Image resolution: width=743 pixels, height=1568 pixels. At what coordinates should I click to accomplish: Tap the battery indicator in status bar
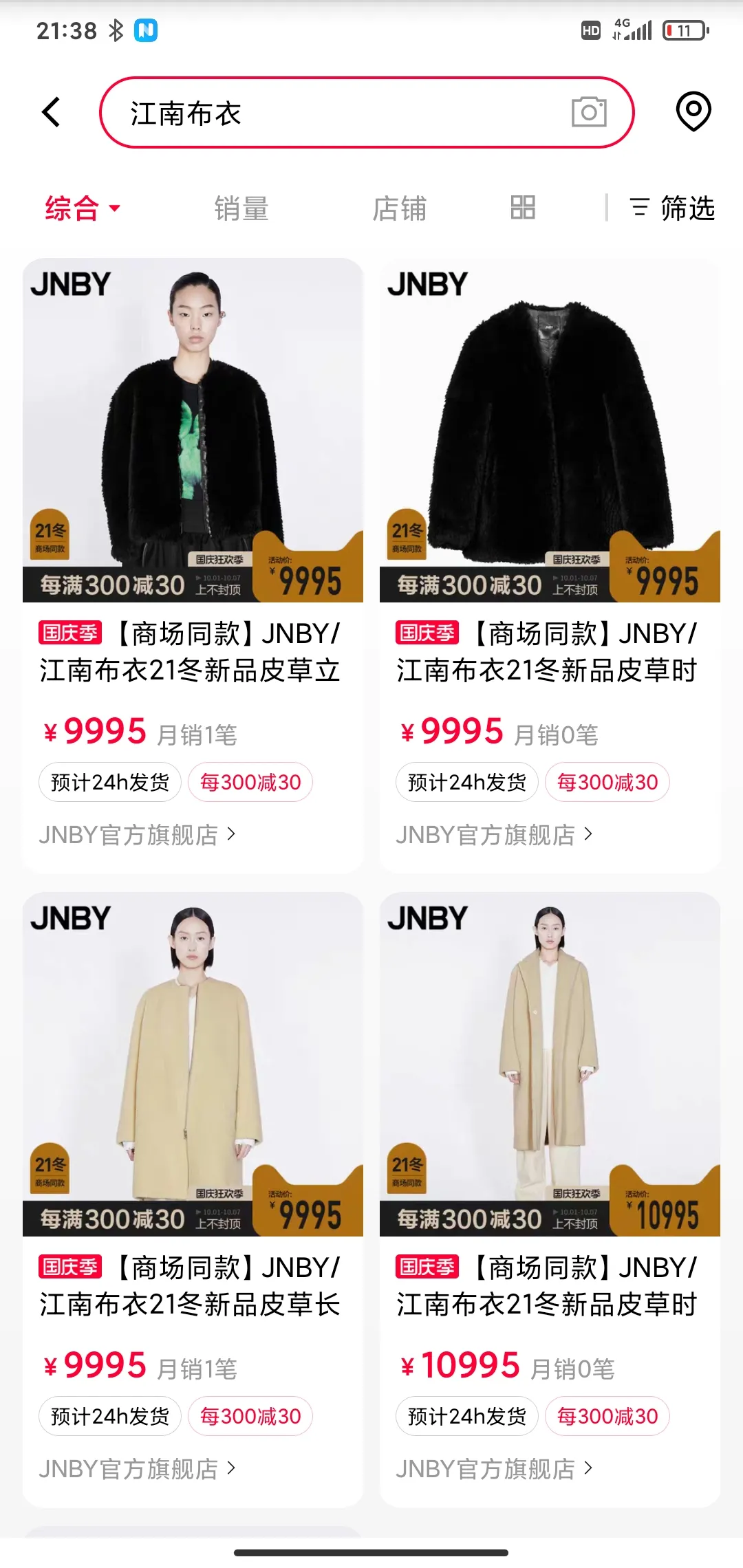click(x=685, y=29)
